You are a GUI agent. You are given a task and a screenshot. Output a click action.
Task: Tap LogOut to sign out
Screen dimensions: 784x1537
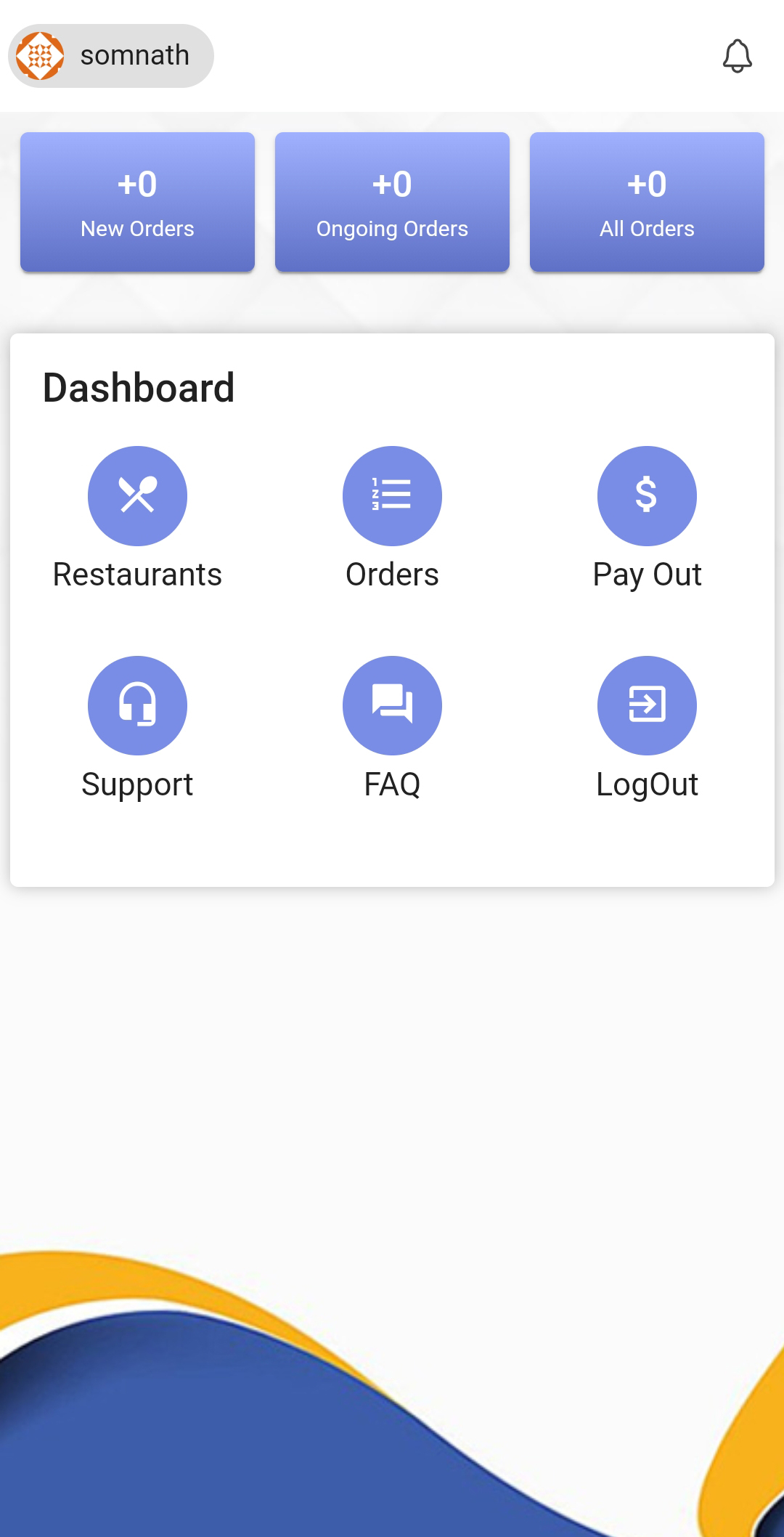pyautogui.click(x=647, y=728)
